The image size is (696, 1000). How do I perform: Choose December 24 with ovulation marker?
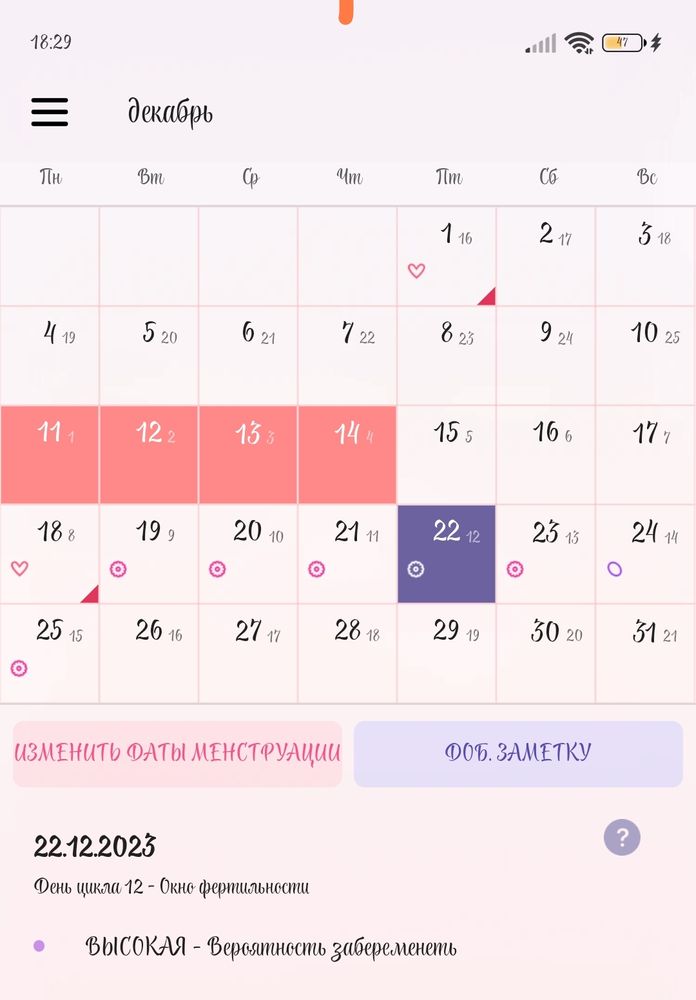pos(645,553)
